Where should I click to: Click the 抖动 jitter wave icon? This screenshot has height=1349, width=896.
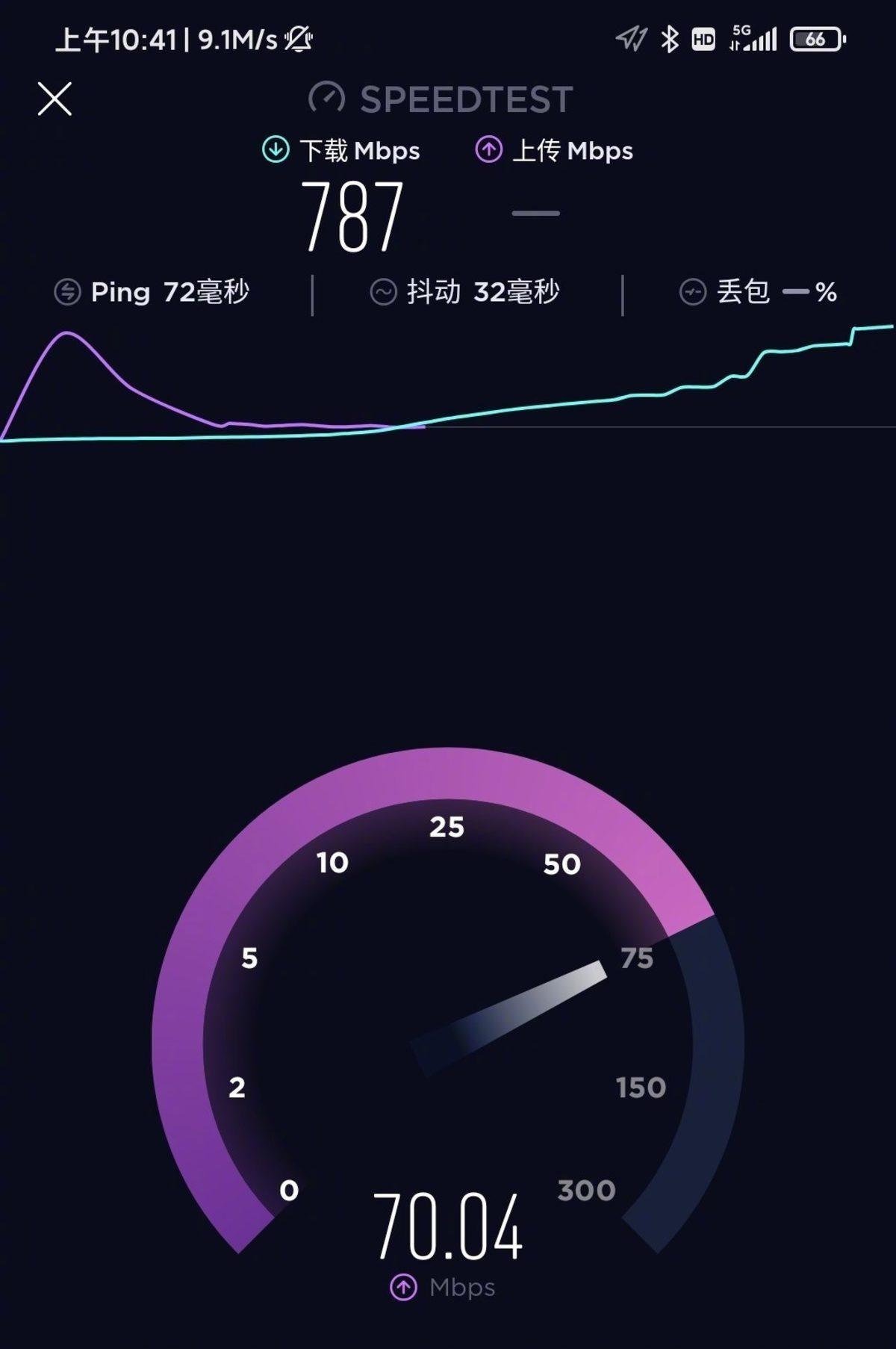383,293
